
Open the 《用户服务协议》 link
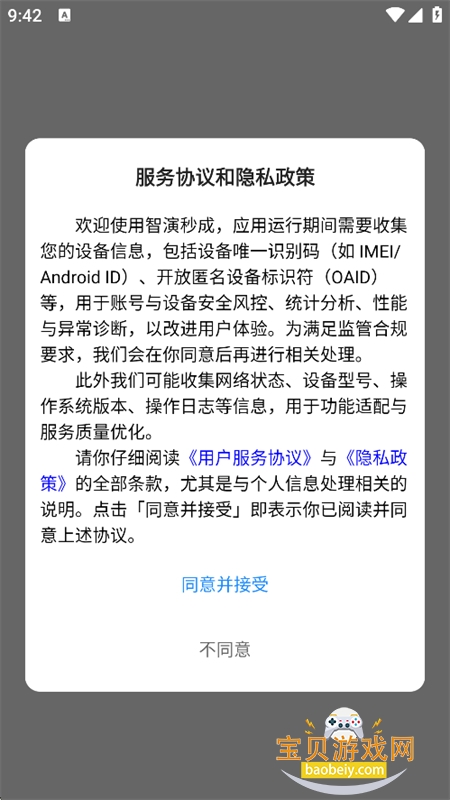250,458
